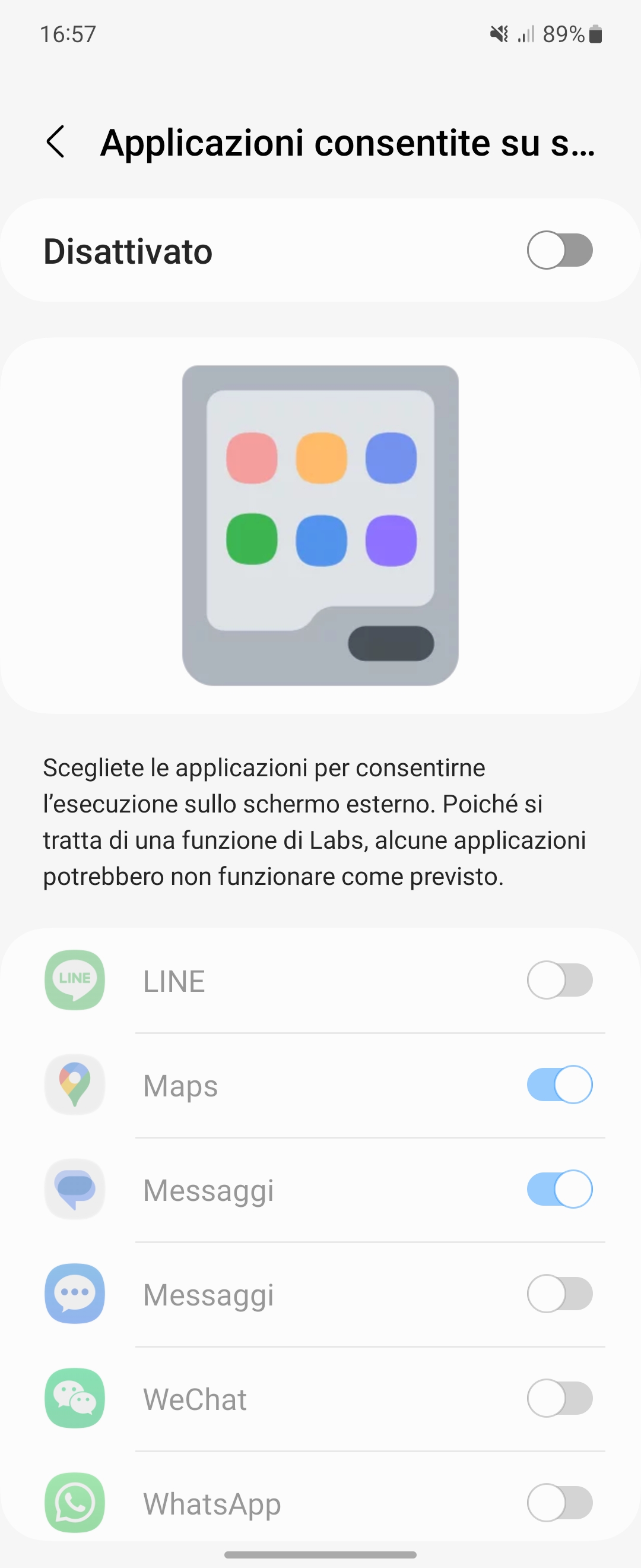
Task: Turn on the Disattivato master switch
Action: pyautogui.click(x=560, y=250)
